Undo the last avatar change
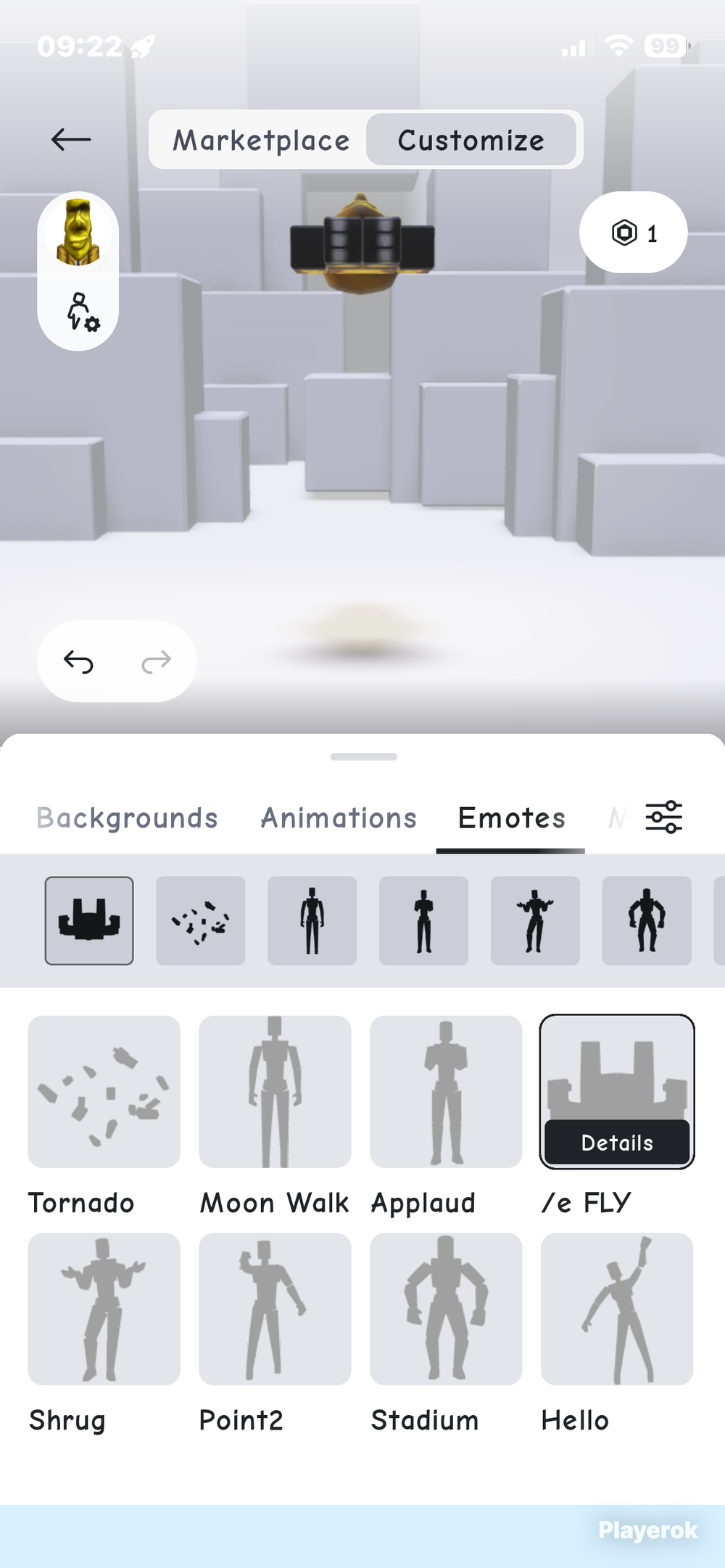 (78, 662)
